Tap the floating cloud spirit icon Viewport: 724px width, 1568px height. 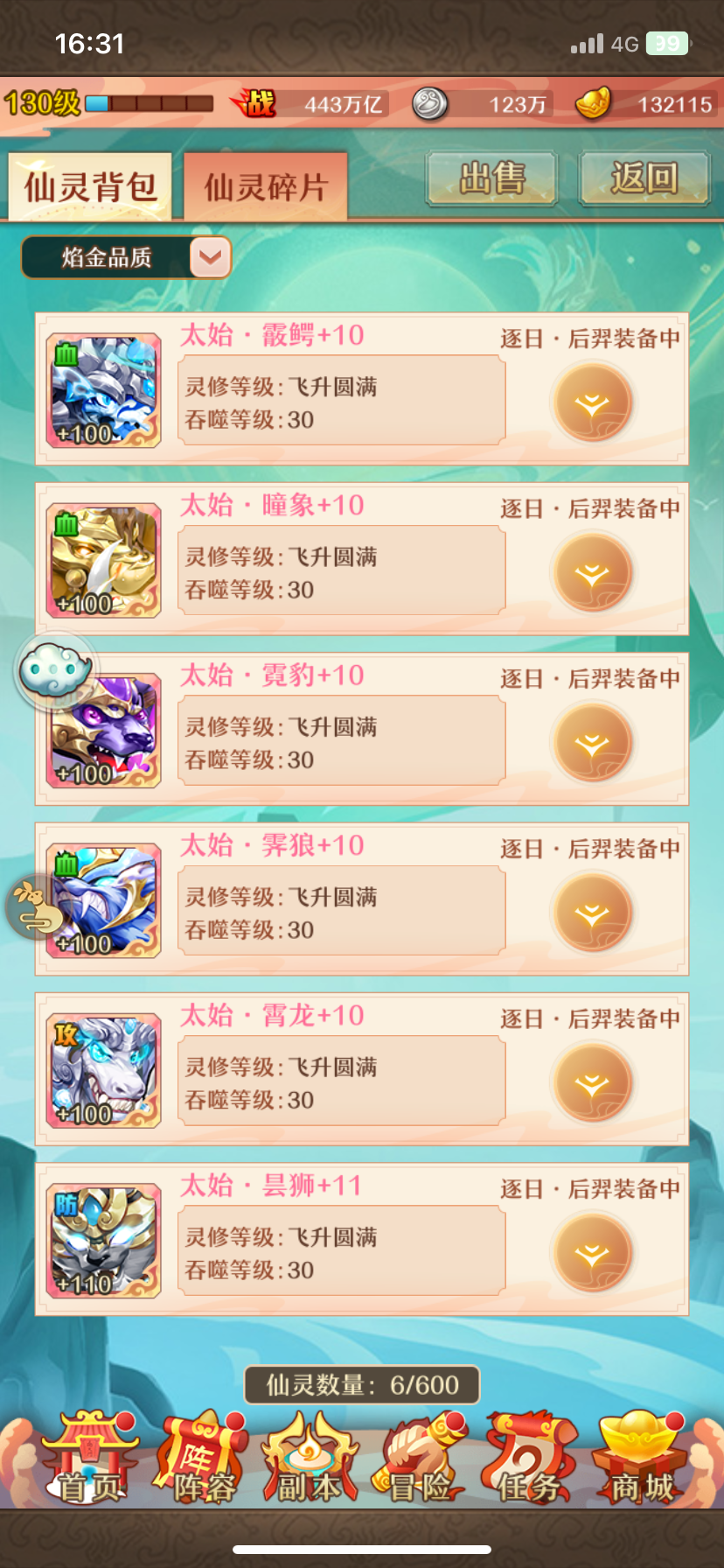[55, 670]
